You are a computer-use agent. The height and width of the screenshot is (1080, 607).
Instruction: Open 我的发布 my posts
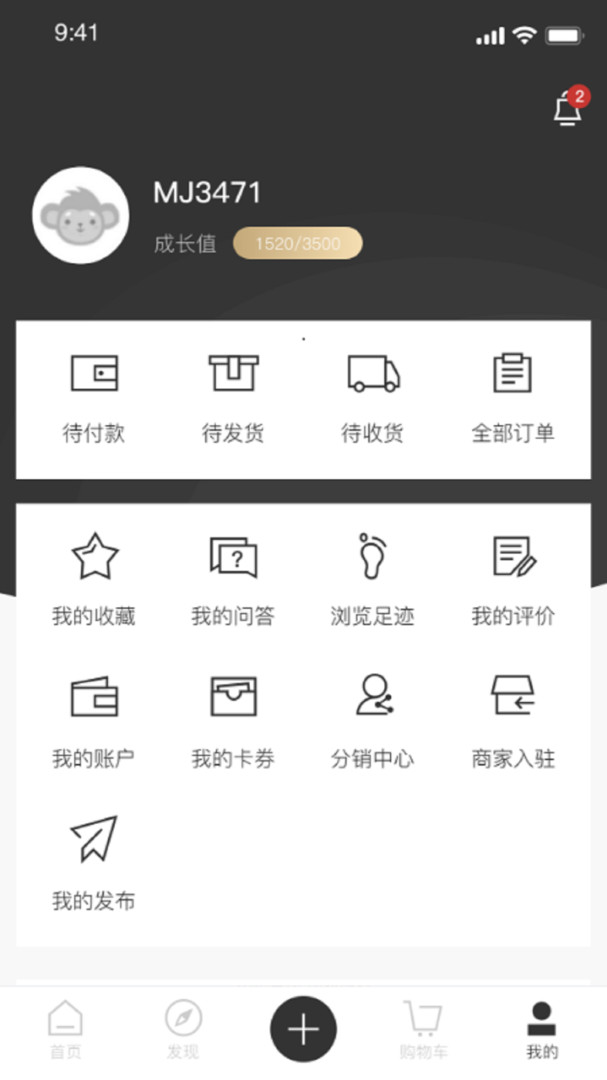coord(94,862)
